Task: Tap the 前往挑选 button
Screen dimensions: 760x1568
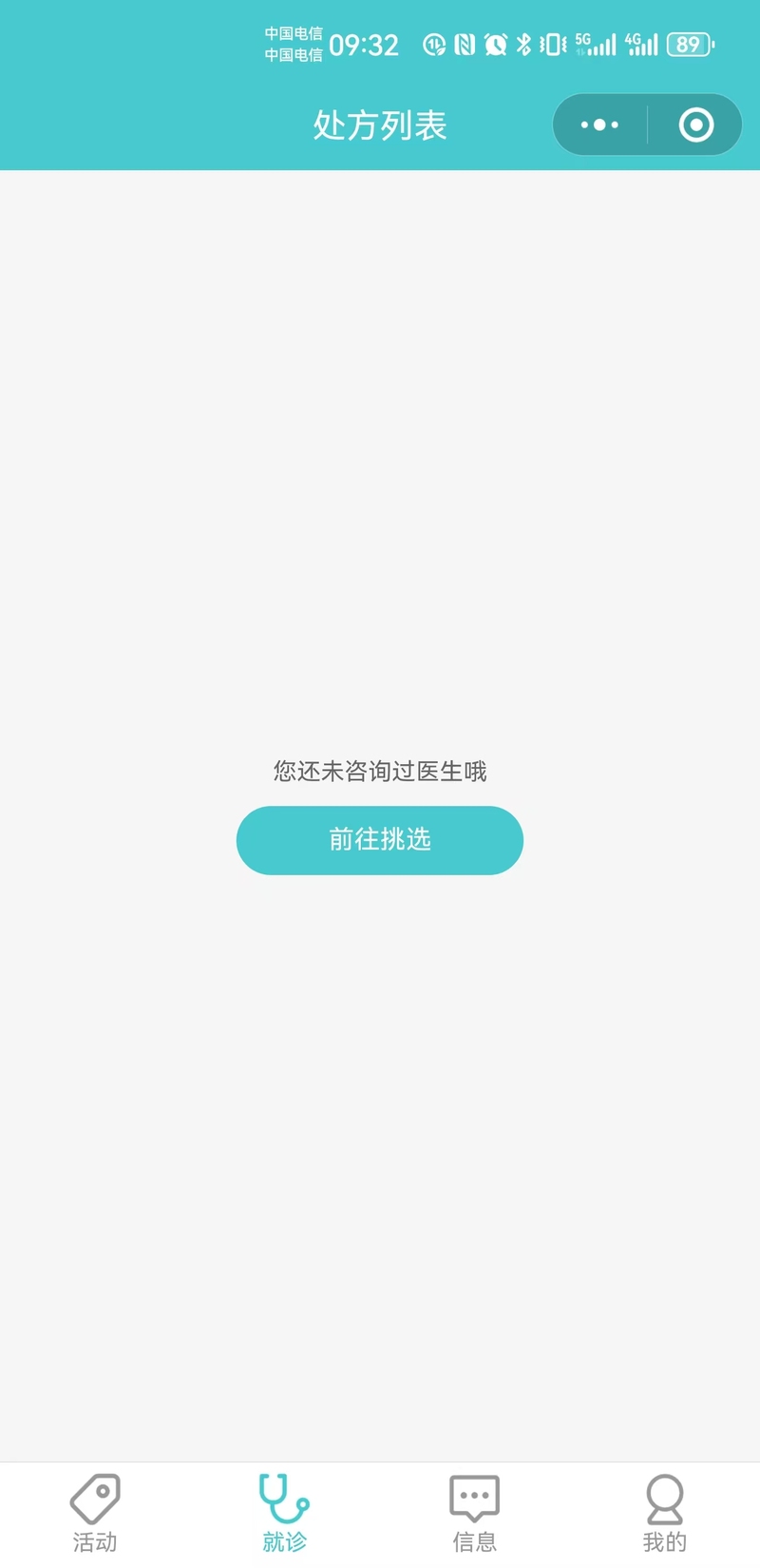Action: pos(380,840)
